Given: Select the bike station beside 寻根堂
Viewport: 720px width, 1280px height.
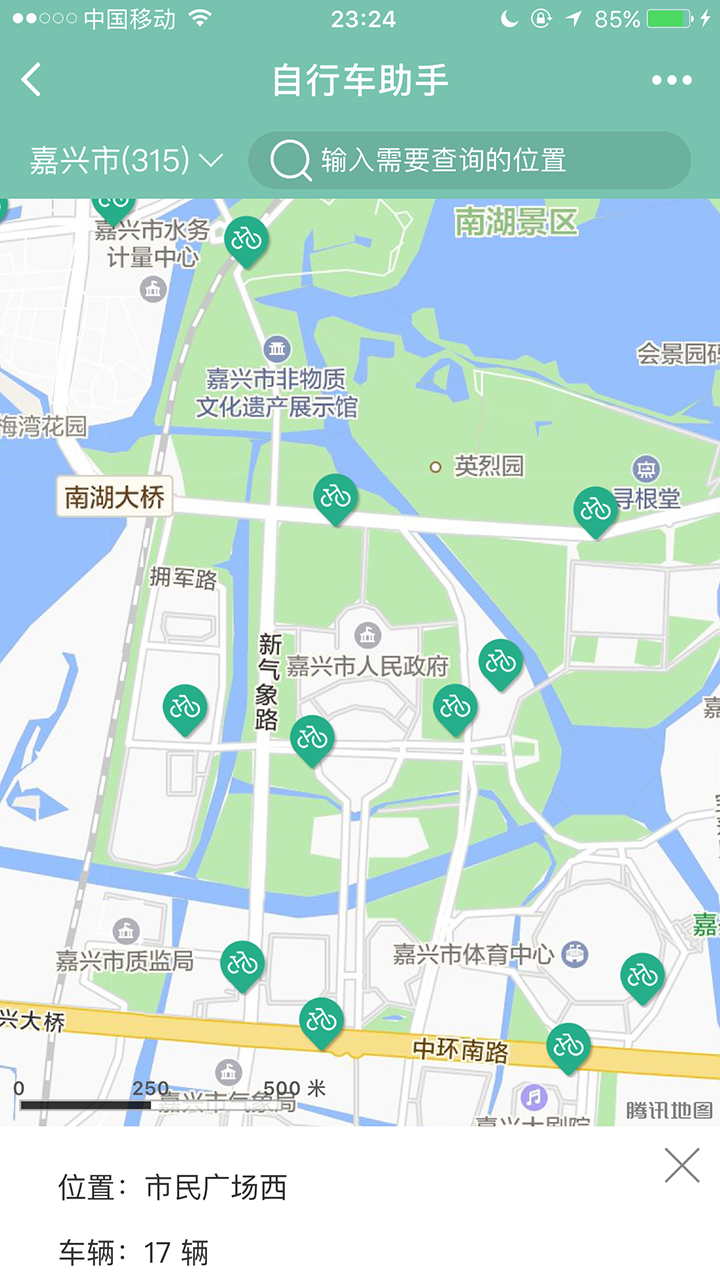Looking at the screenshot, I should tap(595, 510).
